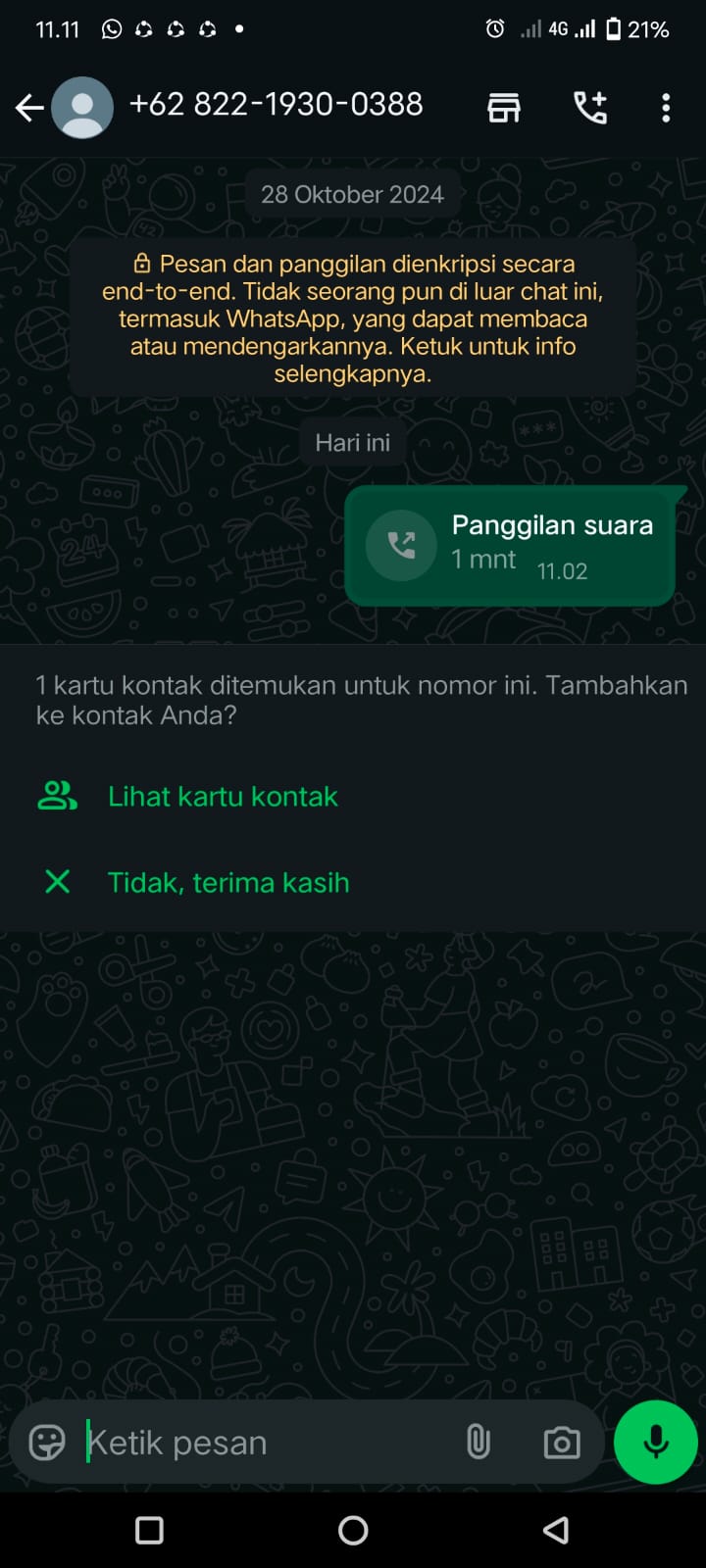The height and width of the screenshot is (1568, 706).
Task: Open the business catalog storefront icon
Action: [504, 108]
